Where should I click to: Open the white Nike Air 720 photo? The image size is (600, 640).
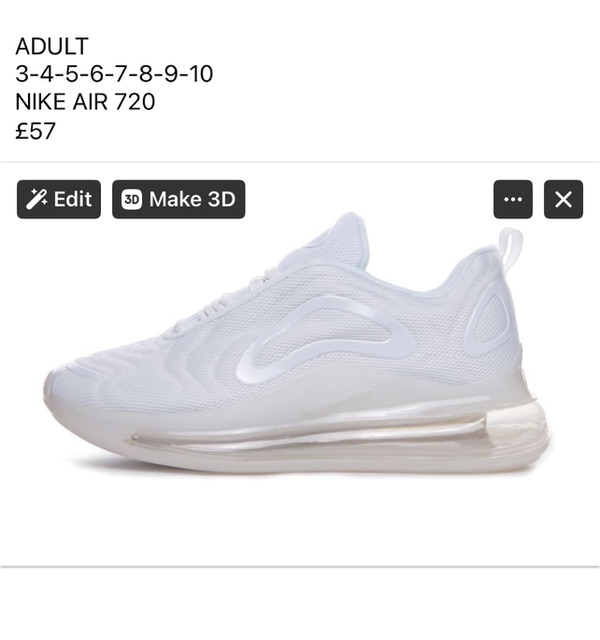pos(300,360)
